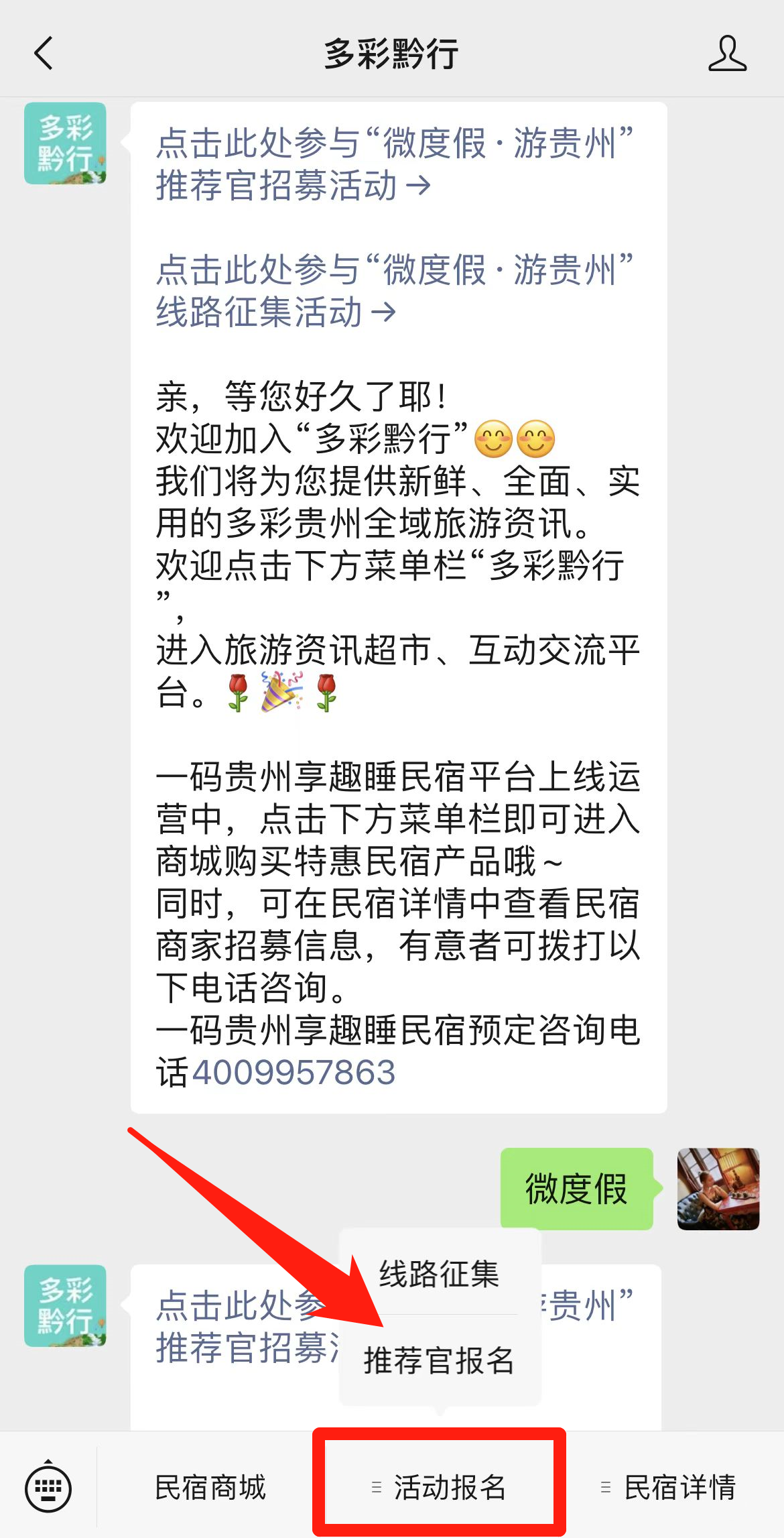The width and height of the screenshot is (784, 1538).
Task: Open the account profile icon
Action: click(x=727, y=54)
